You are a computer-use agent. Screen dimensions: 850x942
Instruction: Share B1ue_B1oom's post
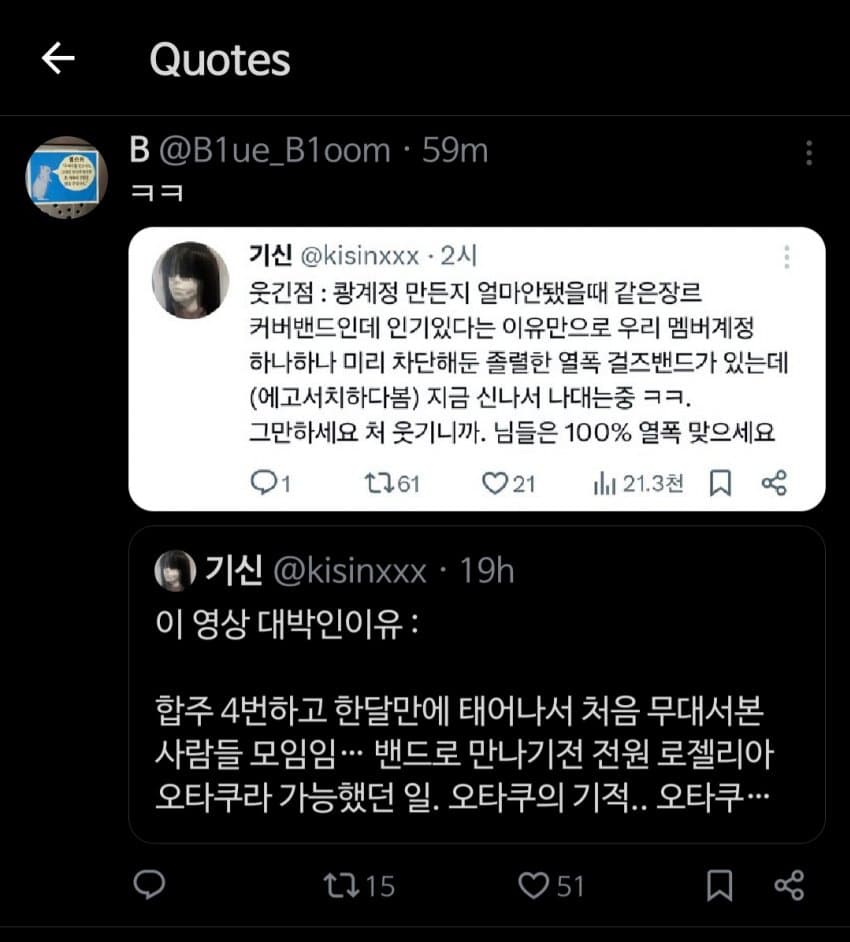click(789, 884)
